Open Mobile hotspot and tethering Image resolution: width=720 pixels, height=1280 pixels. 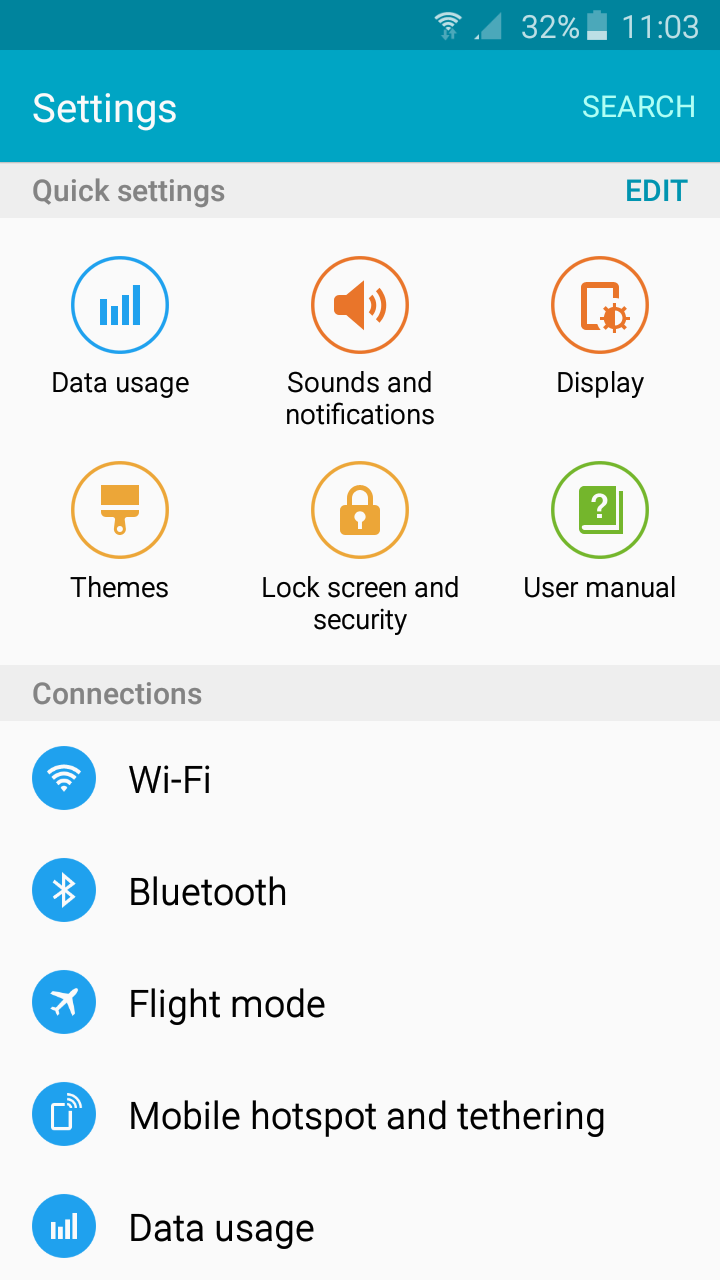pyautogui.click(x=360, y=1115)
